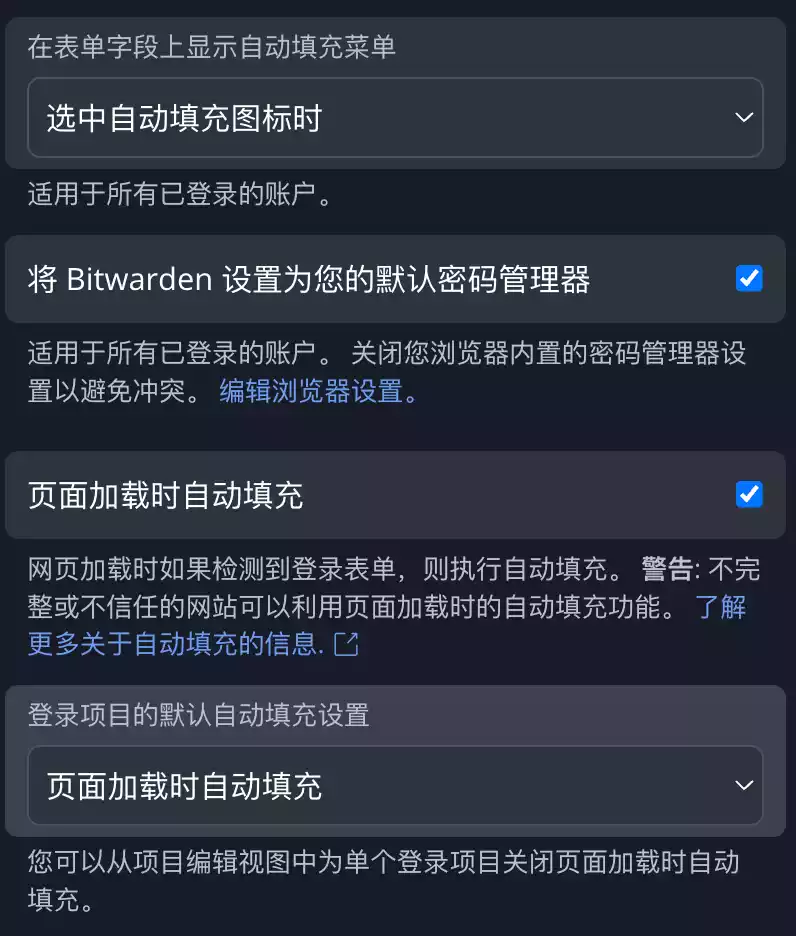Open the 在表单字段上显示自动填充菜单 dropdown
Viewport: 796px width, 936px height.
tap(395, 118)
